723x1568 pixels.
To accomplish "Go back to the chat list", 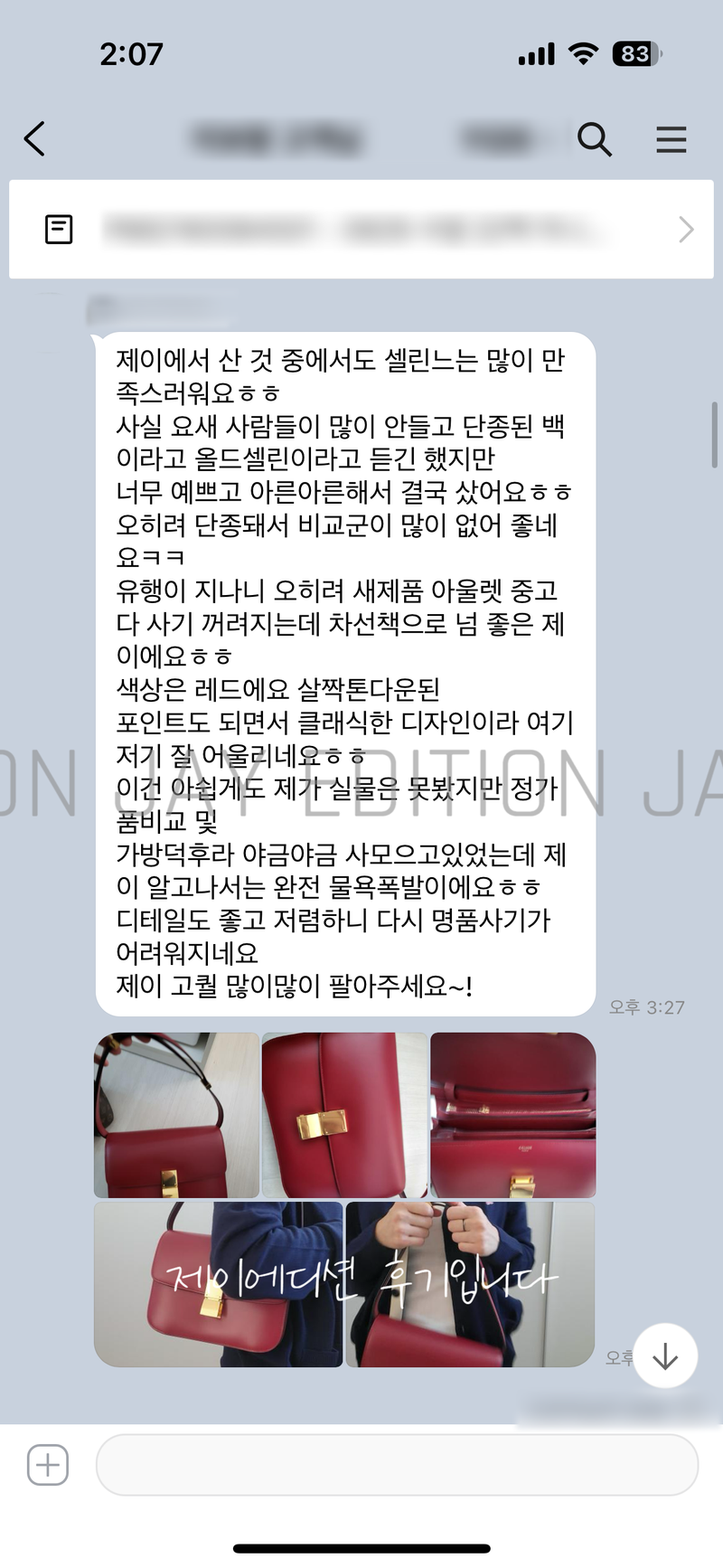I will pos(34,139).
